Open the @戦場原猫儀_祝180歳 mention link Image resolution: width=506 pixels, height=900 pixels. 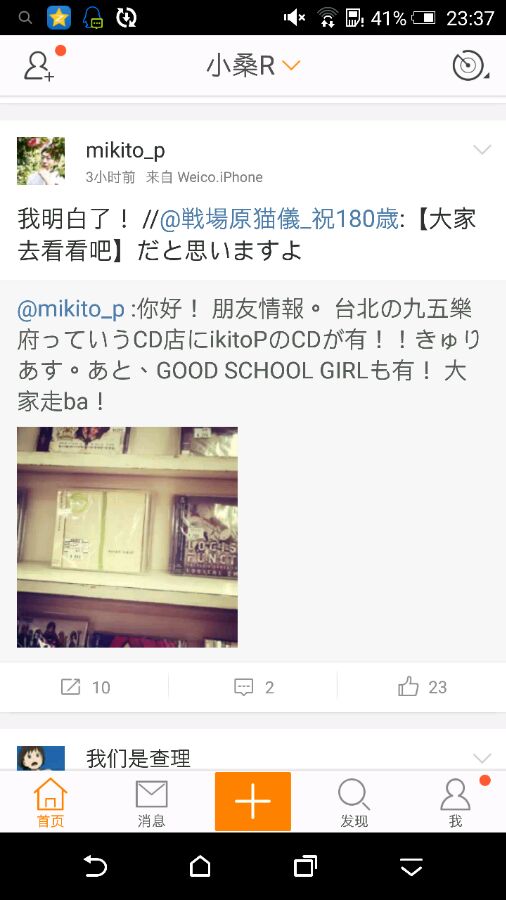pyautogui.click(x=278, y=219)
